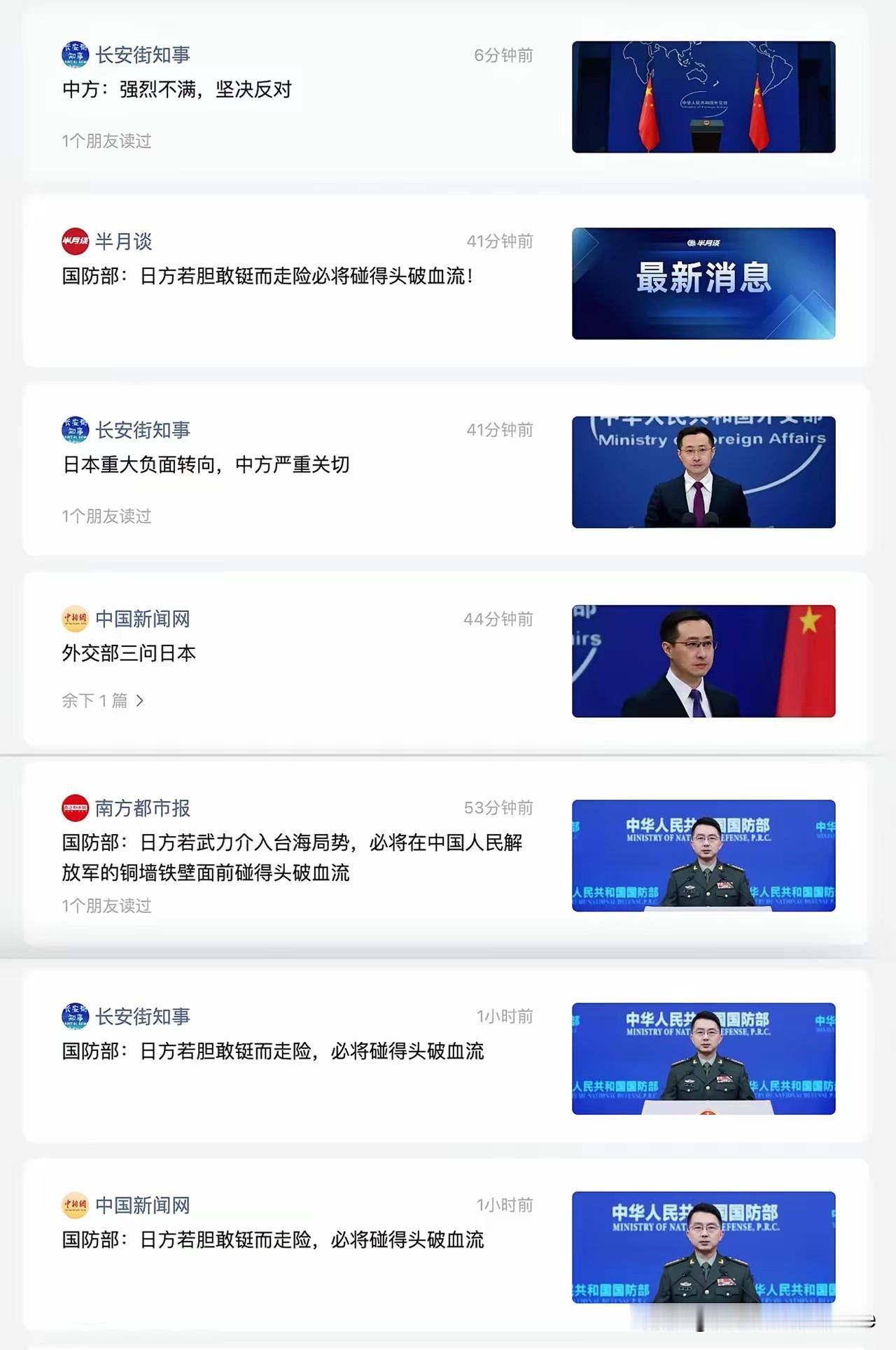Screen dimensions: 896x1350
Task: Click the Ministry of Foreign Affairs spokesperson thumbnail
Action: click(703, 472)
